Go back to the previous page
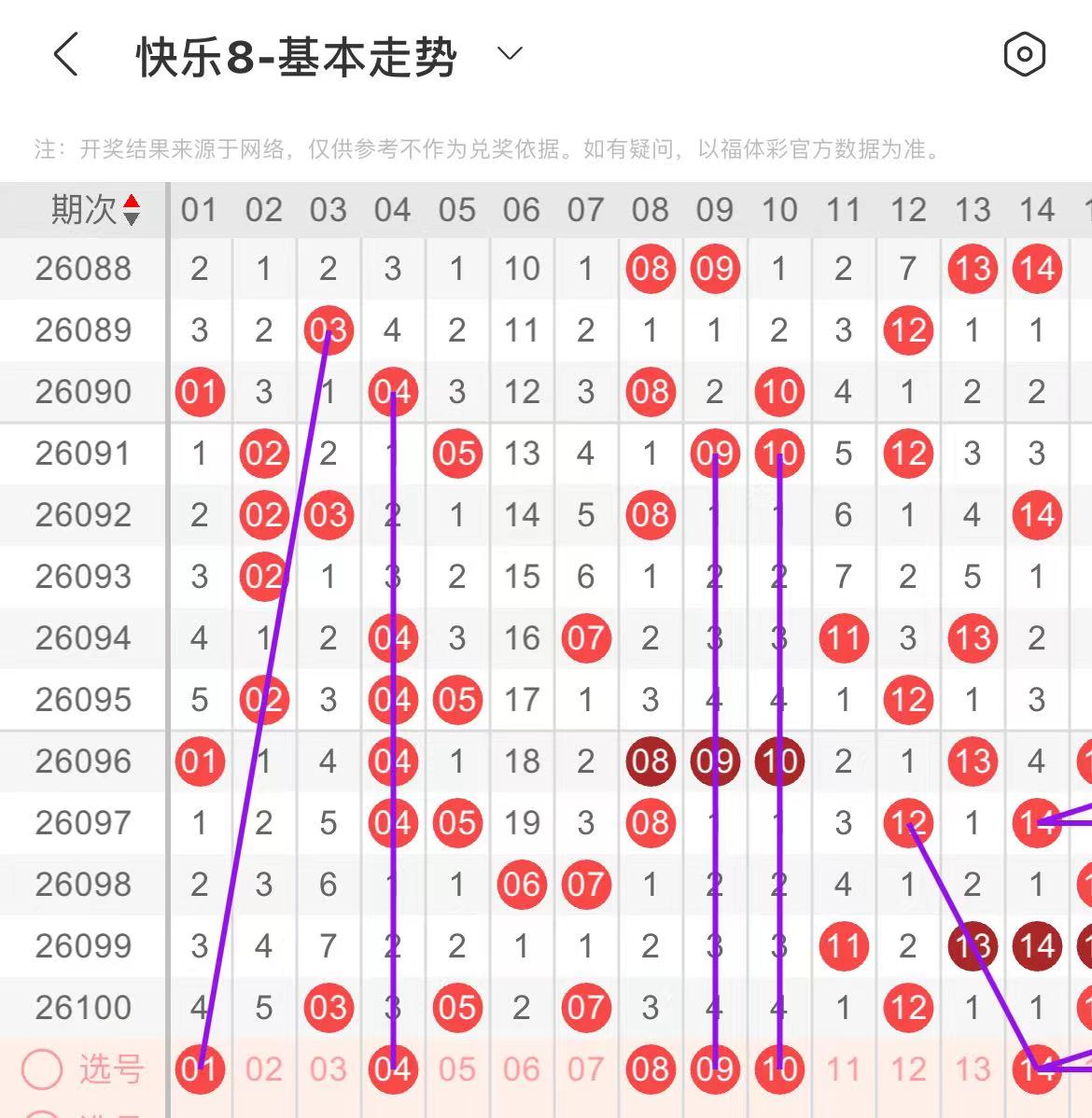Screen dimensions: 1092x1118 point(65,55)
